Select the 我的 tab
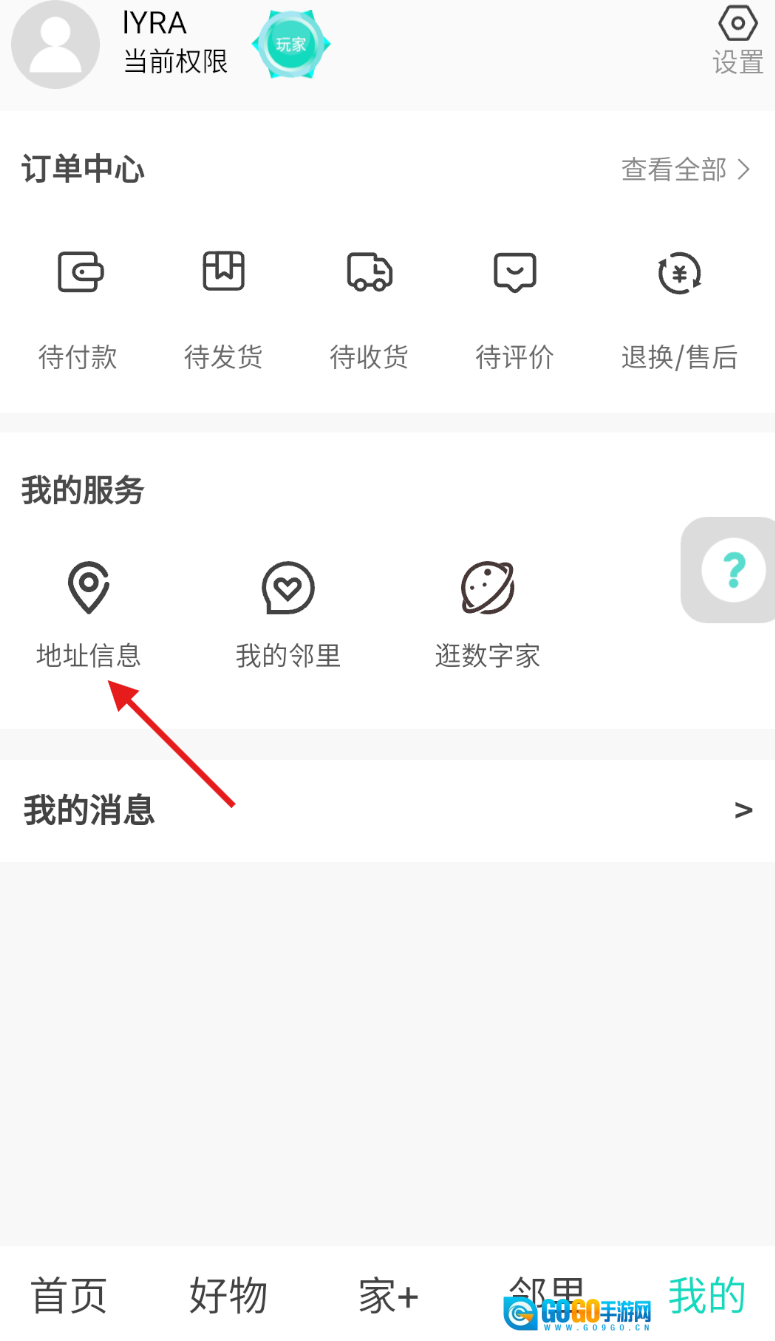This screenshot has width=775, height=1341. tap(707, 1296)
